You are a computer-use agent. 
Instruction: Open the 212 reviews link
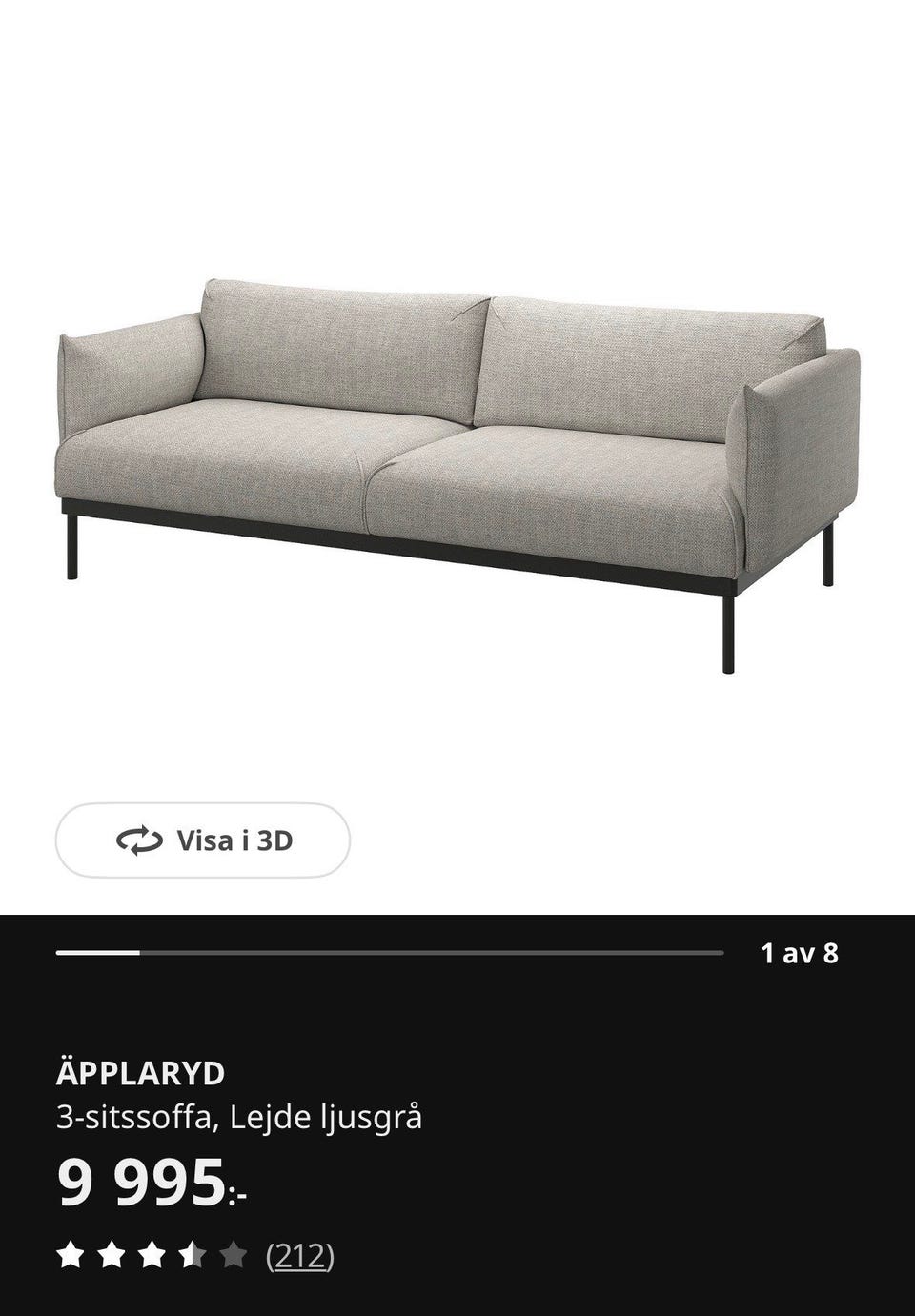pos(299,1256)
